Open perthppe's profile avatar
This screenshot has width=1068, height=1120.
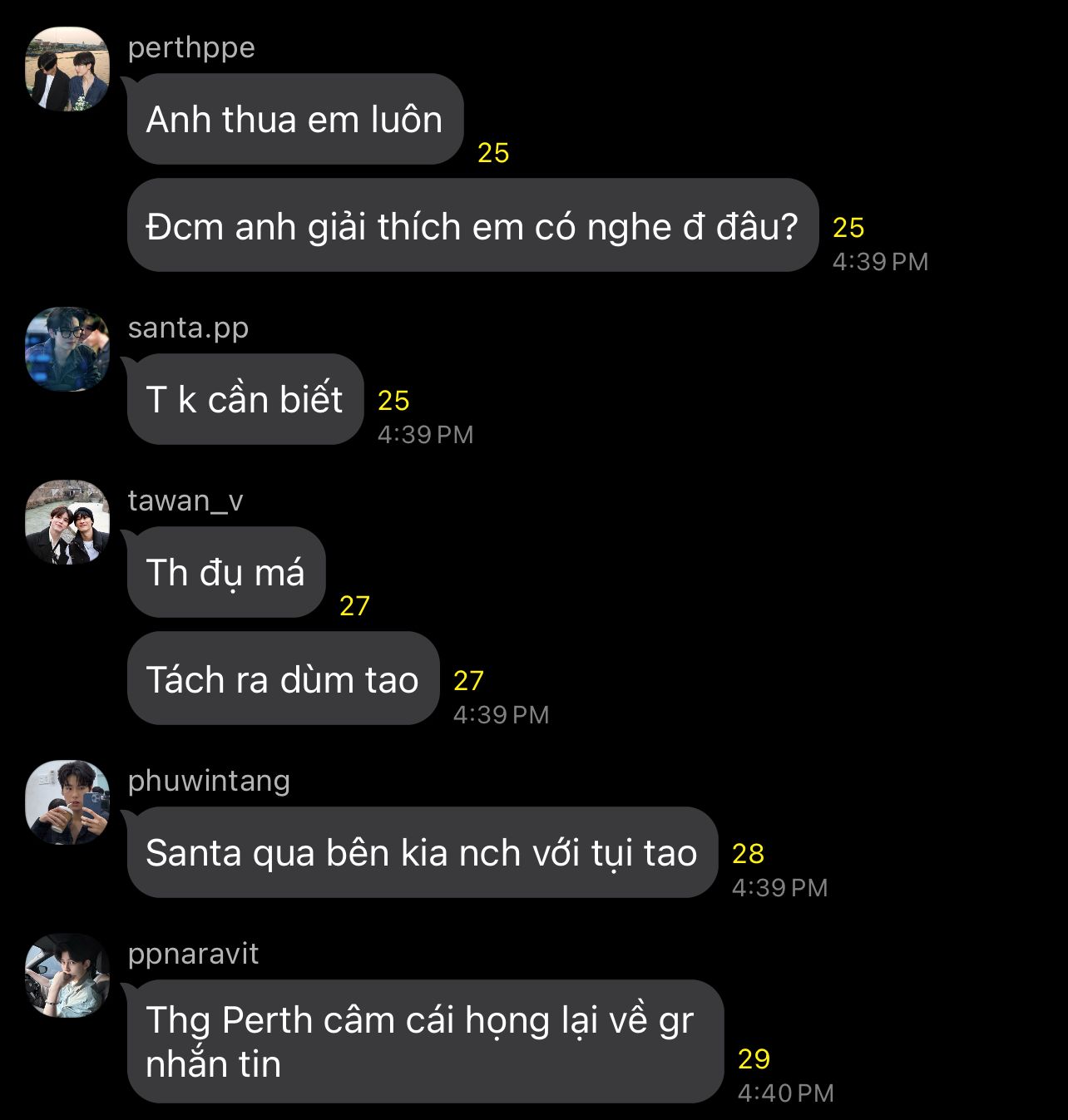(x=67, y=69)
